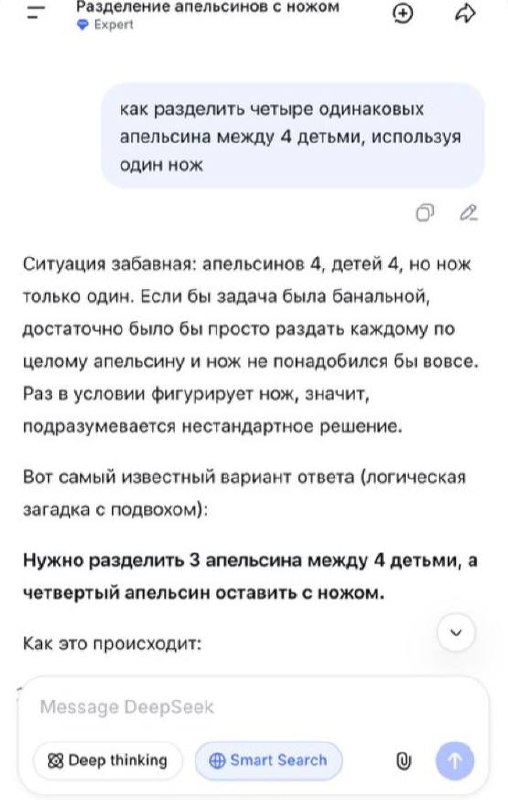Share this conversation
The image size is (508, 800).
pyautogui.click(x=465, y=14)
